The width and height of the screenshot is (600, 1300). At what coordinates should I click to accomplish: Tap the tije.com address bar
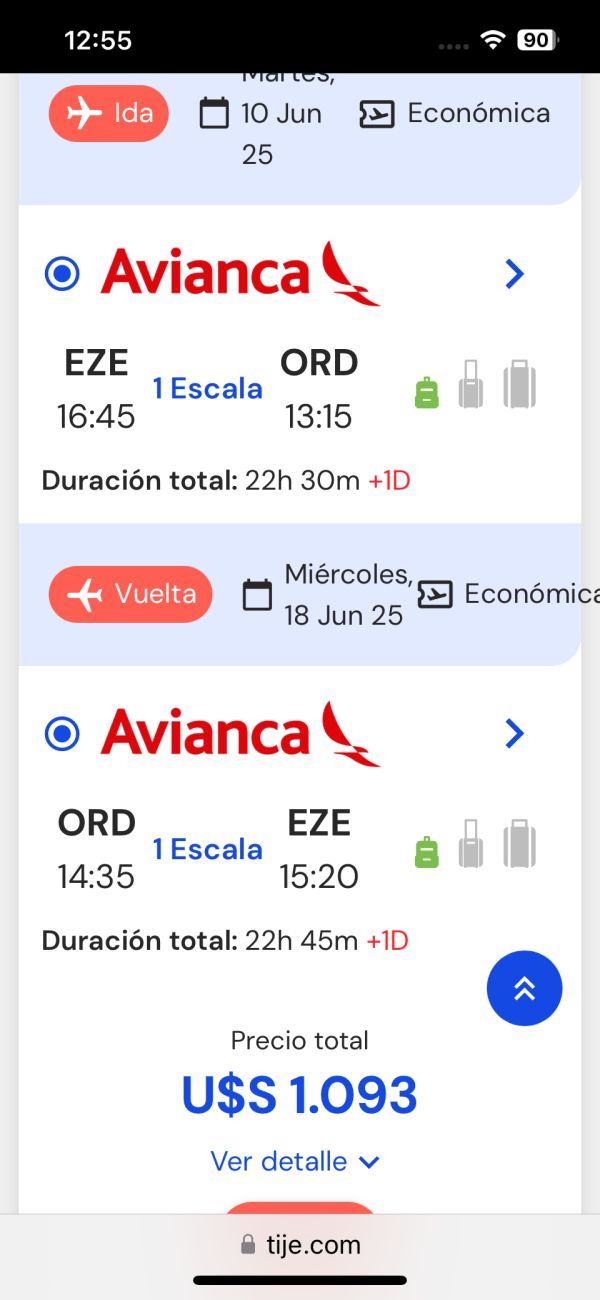[x=300, y=1245]
